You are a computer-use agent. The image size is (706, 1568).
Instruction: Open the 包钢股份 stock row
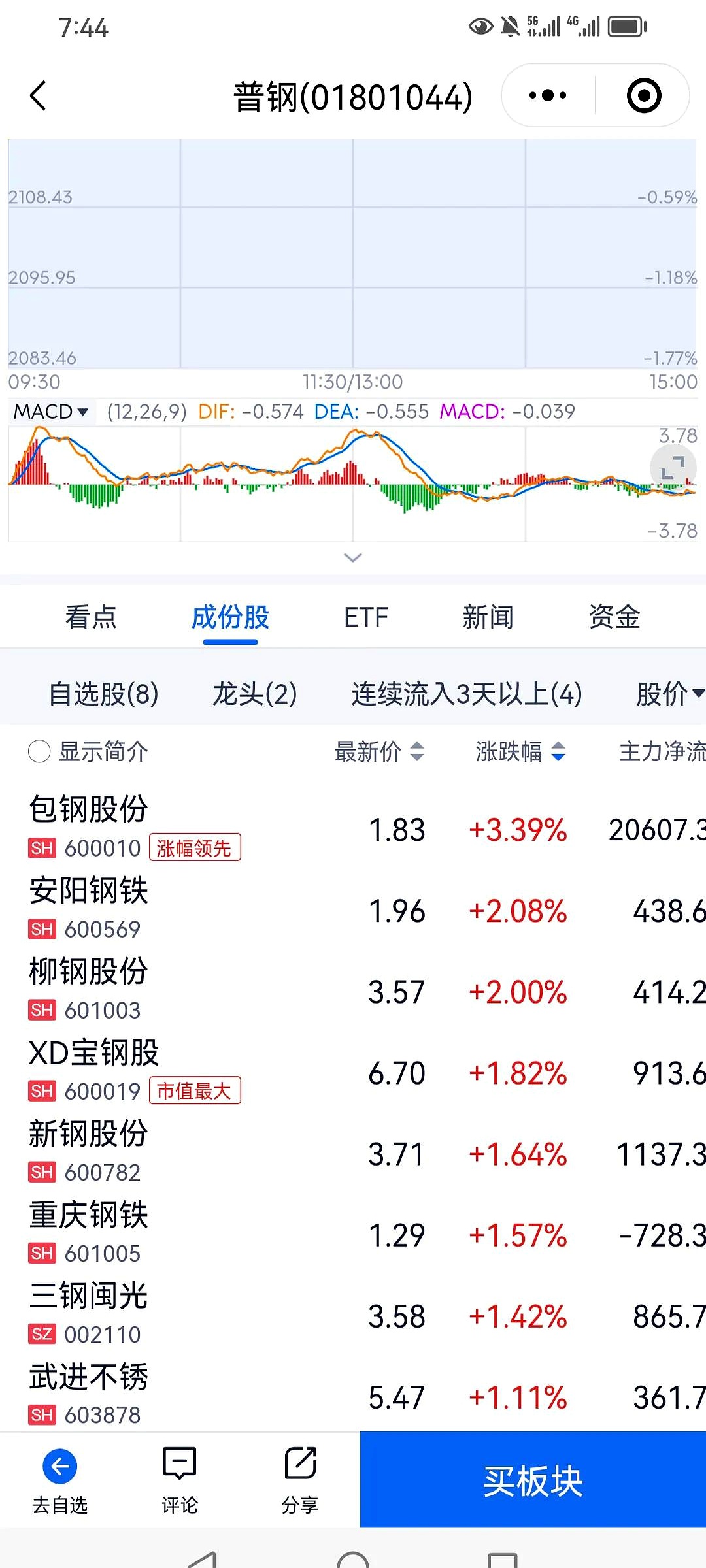pos(196,828)
